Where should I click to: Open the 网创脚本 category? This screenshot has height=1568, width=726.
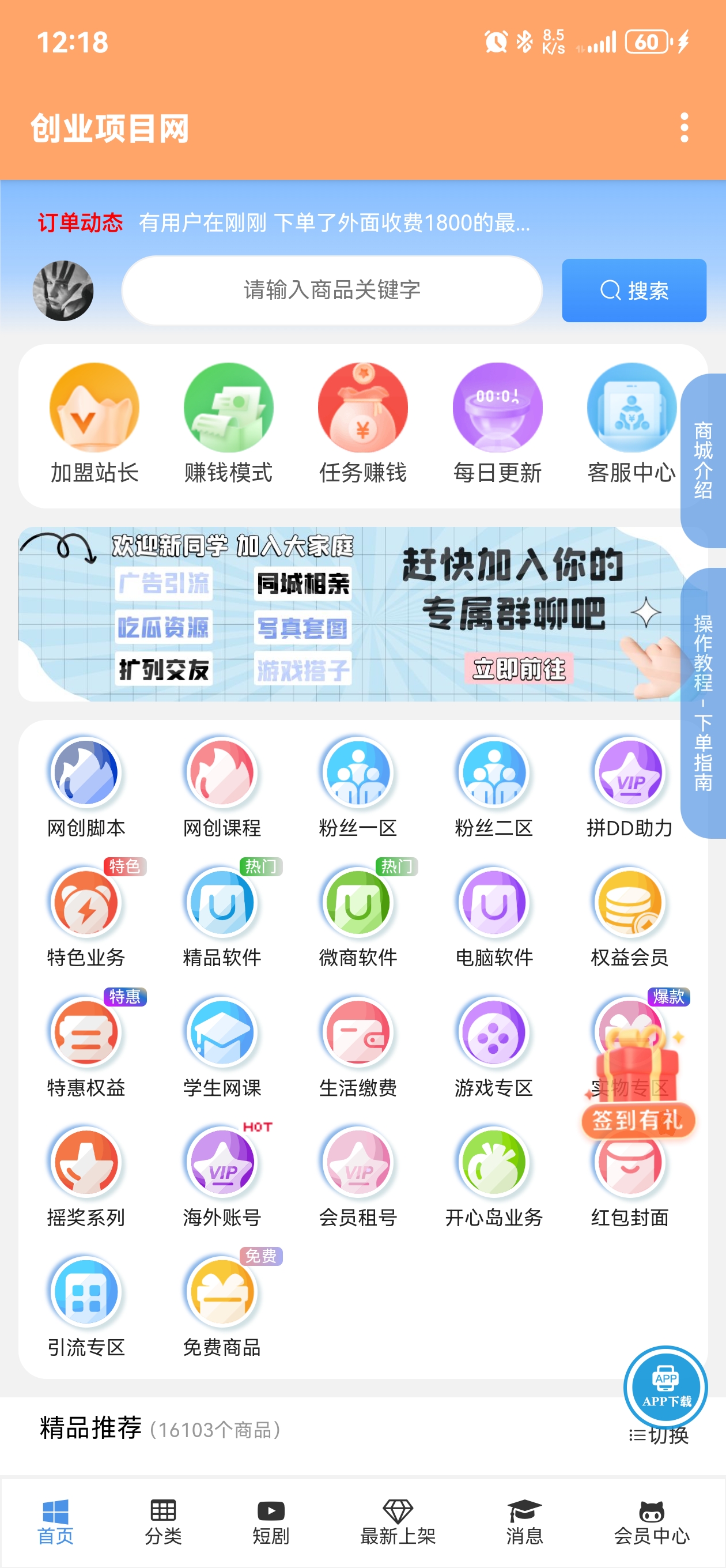[x=86, y=786]
